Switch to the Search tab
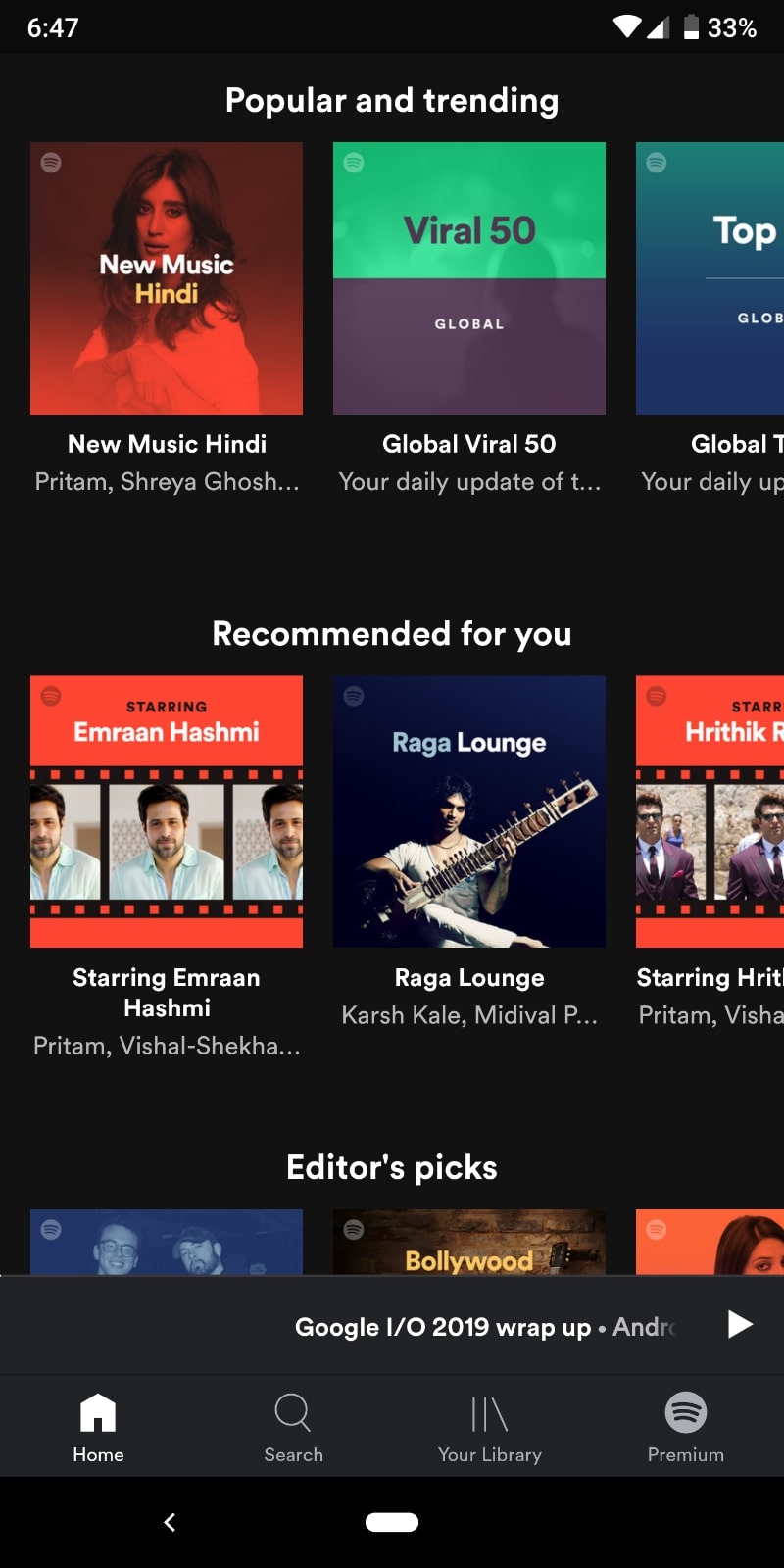This screenshot has width=784, height=1568. pyautogui.click(x=293, y=1427)
